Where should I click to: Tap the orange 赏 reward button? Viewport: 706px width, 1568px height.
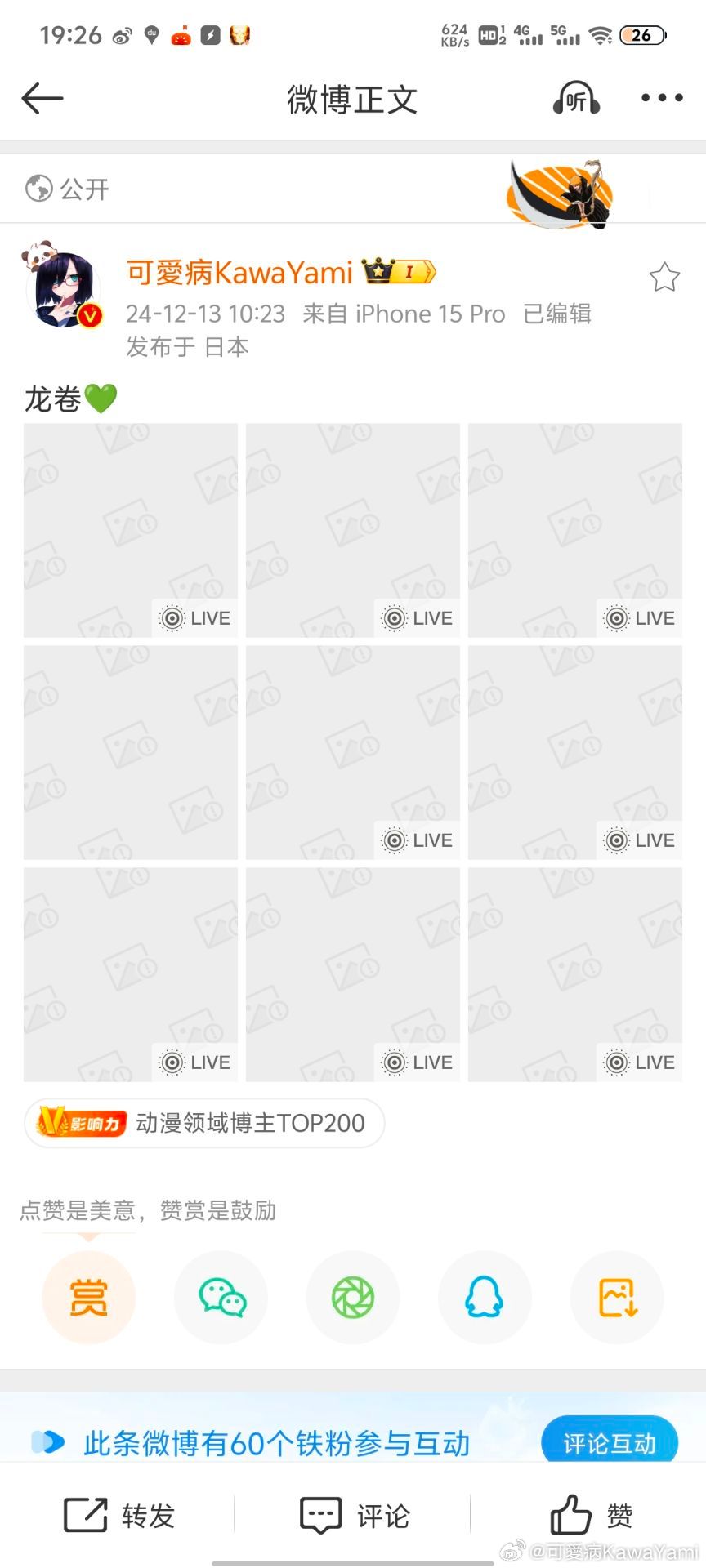[x=88, y=1297]
